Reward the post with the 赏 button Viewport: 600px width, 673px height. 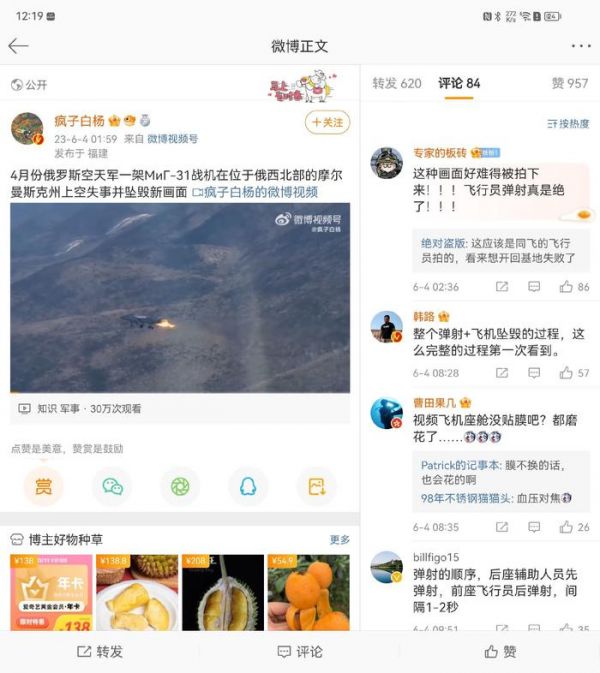coord(43,487)
